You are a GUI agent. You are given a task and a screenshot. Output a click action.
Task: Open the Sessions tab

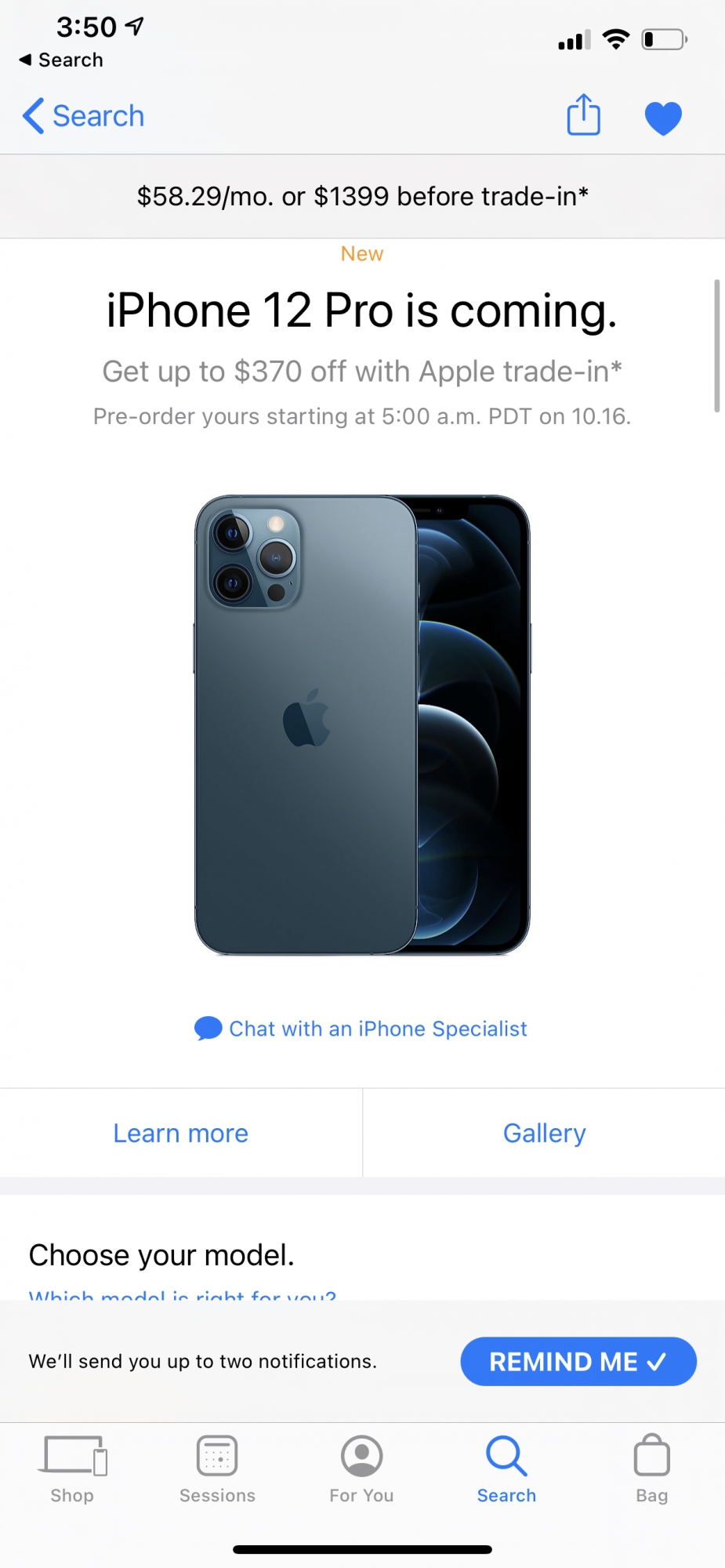click(217, 1469)
